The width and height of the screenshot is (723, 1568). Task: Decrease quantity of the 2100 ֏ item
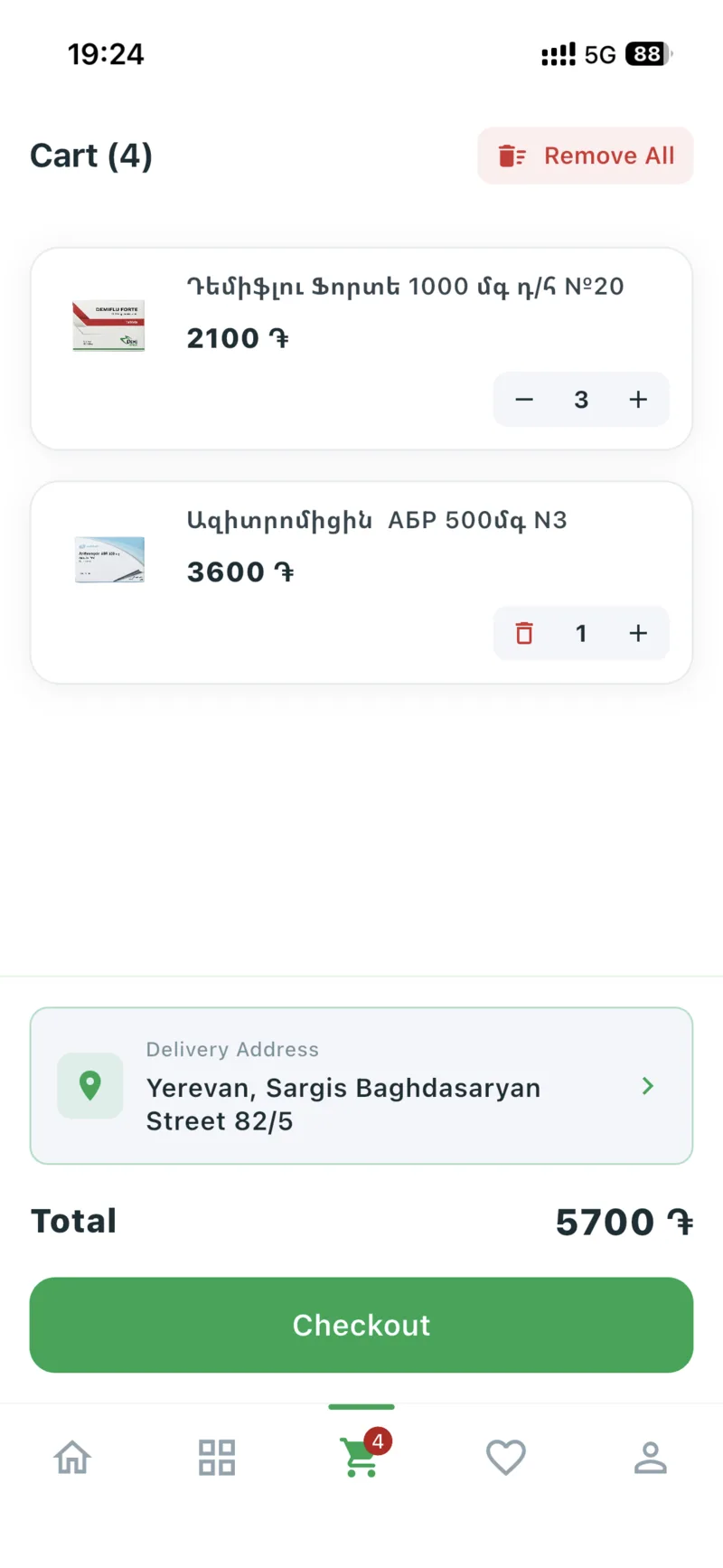coord(524,400)
